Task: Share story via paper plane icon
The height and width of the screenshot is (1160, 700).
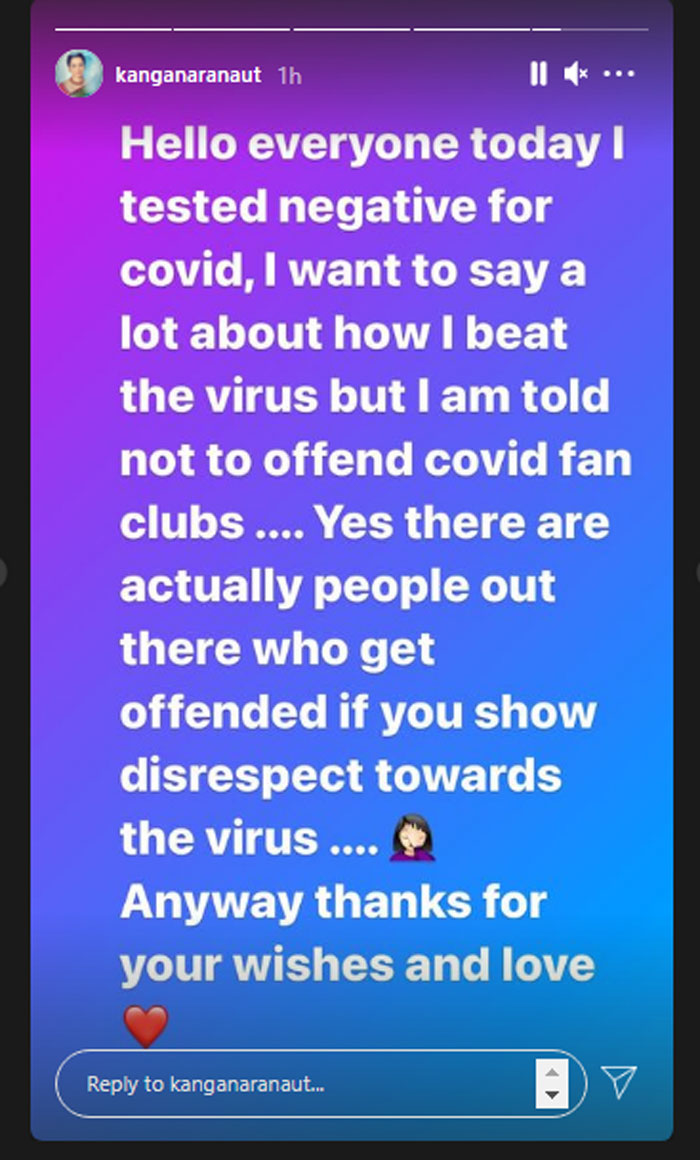Action: (619, 1082)
